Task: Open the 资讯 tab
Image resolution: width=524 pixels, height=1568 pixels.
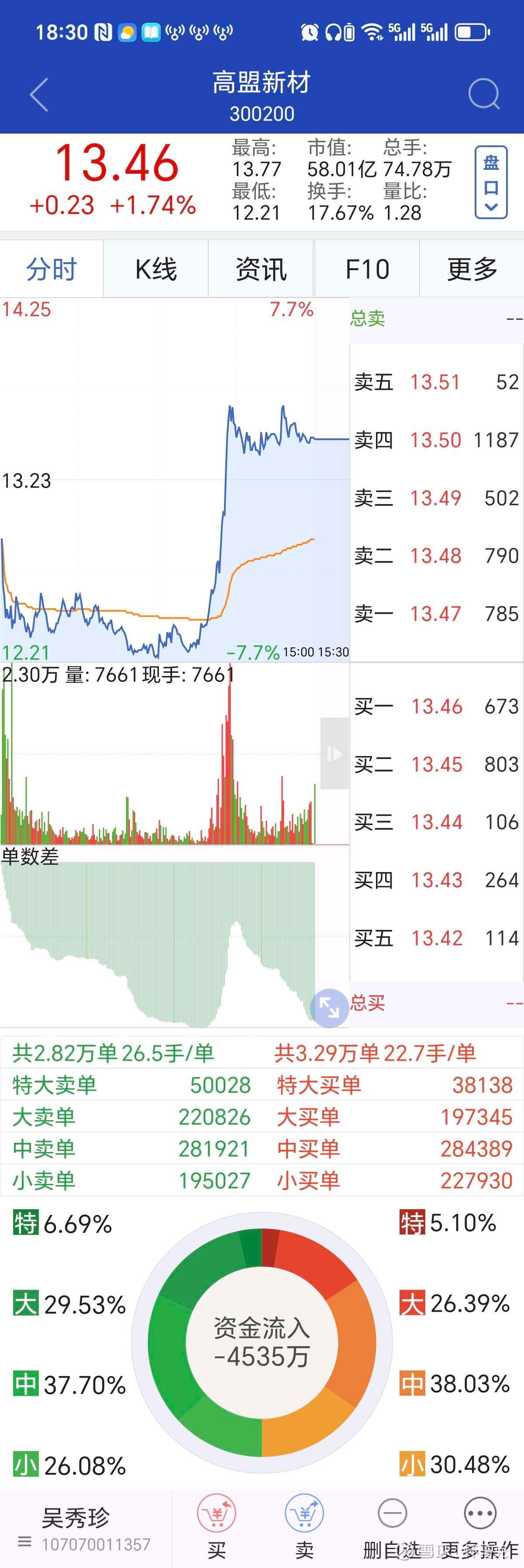Action: 261,269
